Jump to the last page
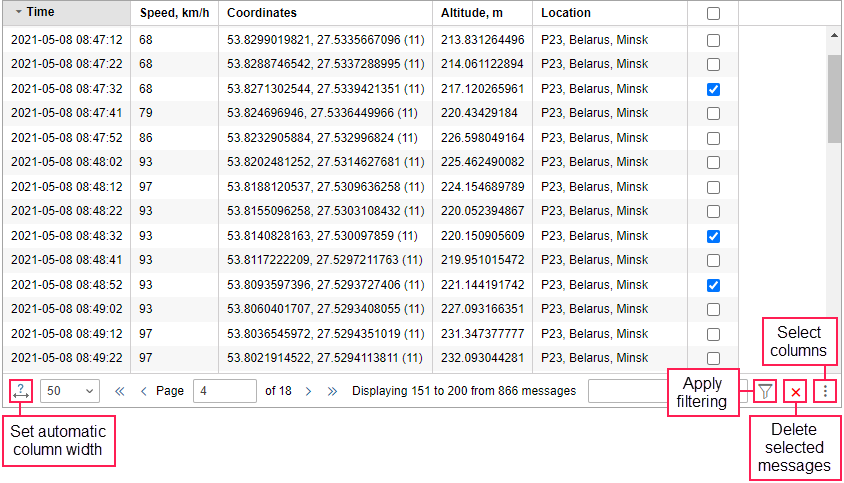The width and height of the screenshot is (844, 483). point(332,391)
